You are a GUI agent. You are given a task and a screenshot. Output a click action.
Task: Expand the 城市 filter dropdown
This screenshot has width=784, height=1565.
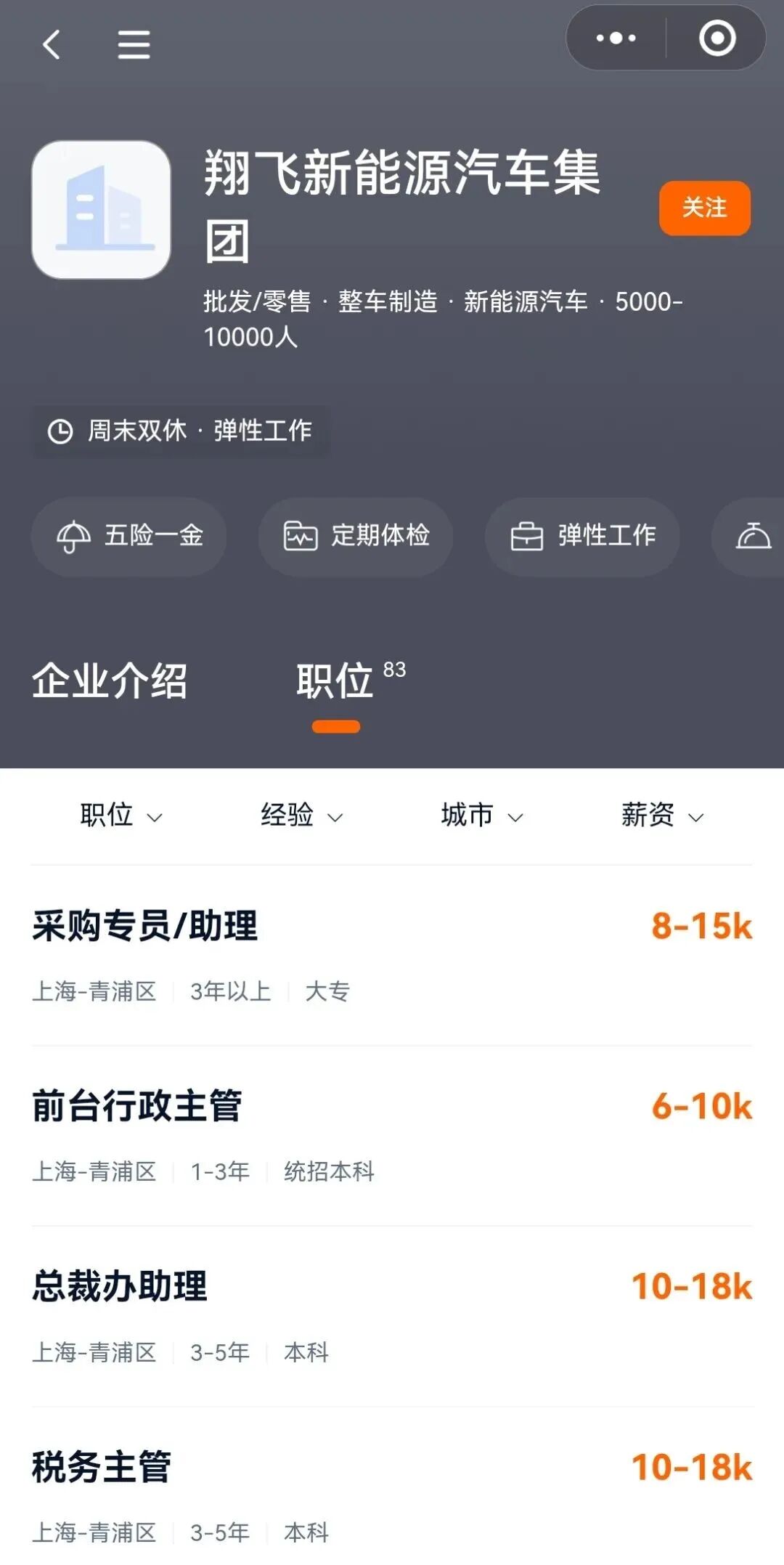(481, 816)
